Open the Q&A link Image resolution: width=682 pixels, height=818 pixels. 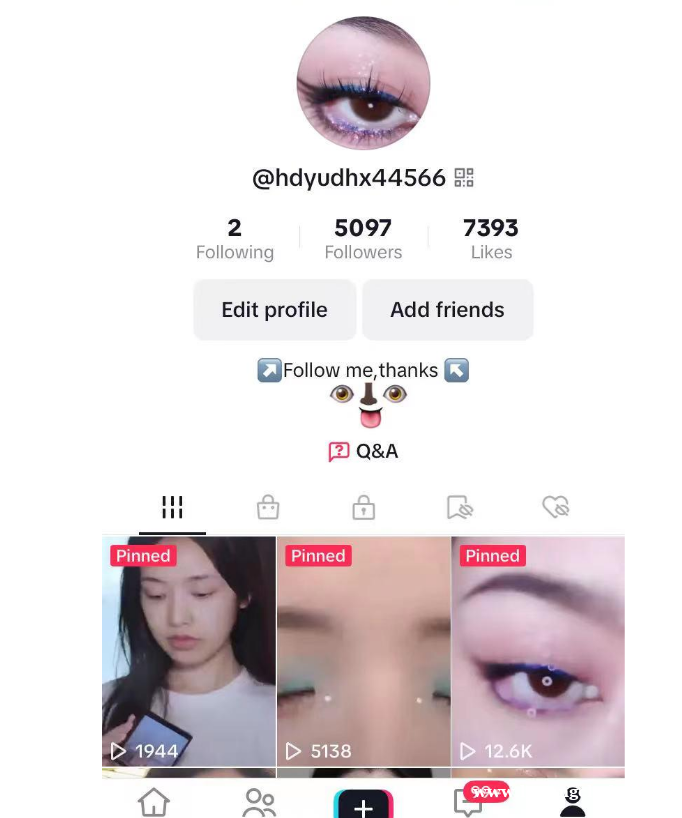pos(364,451)
